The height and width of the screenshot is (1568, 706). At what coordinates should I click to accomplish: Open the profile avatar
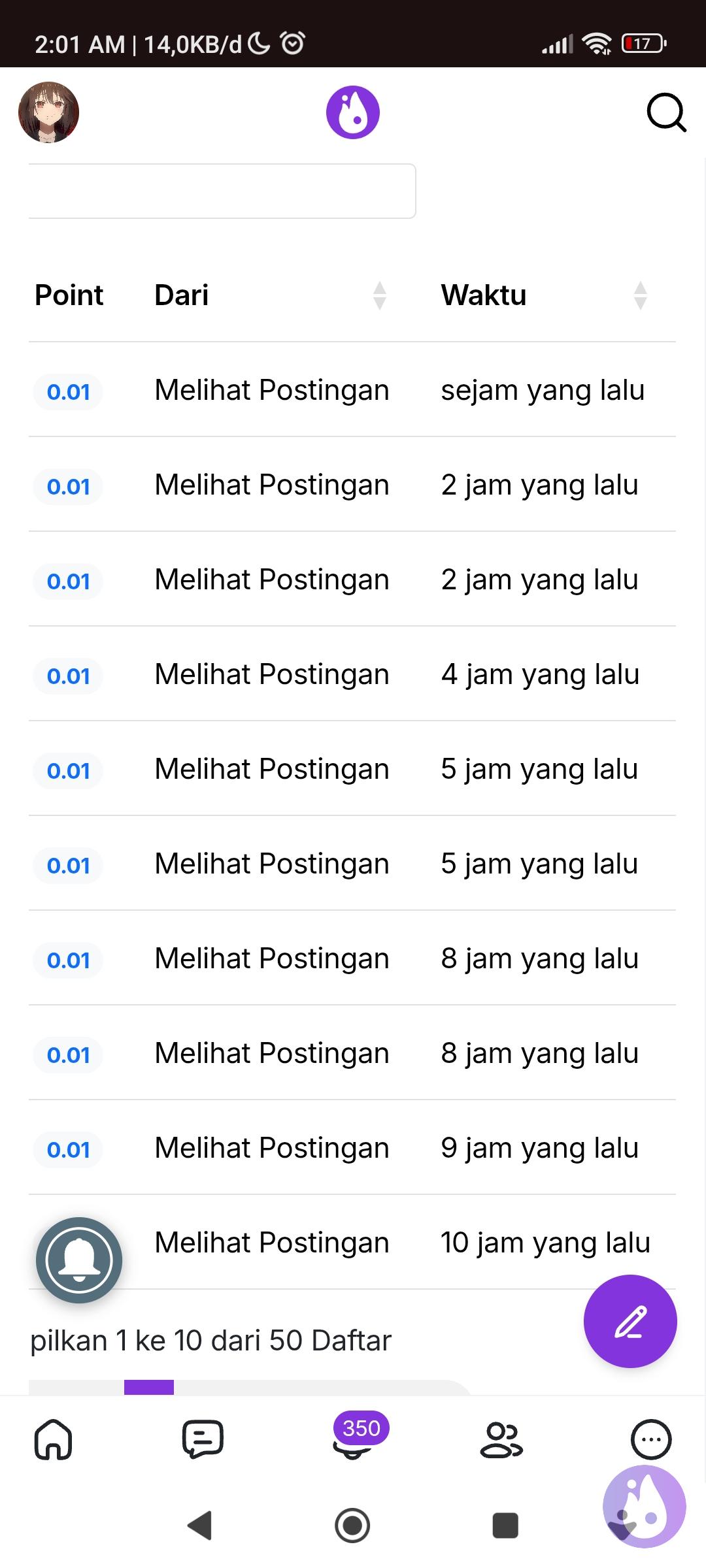(x=49, y=112)
